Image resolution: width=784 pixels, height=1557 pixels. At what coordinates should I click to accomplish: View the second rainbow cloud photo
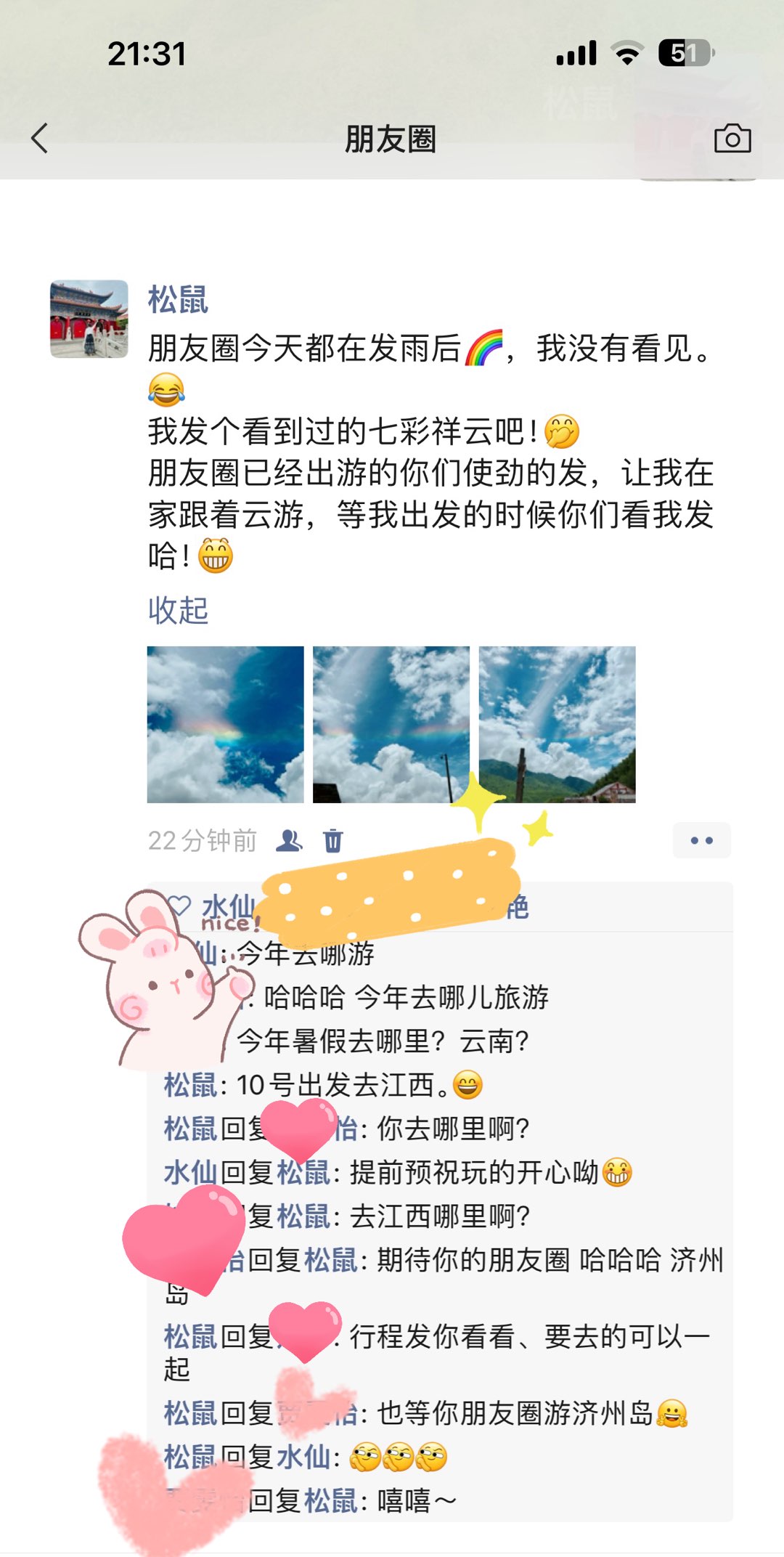tap(391, 724)
